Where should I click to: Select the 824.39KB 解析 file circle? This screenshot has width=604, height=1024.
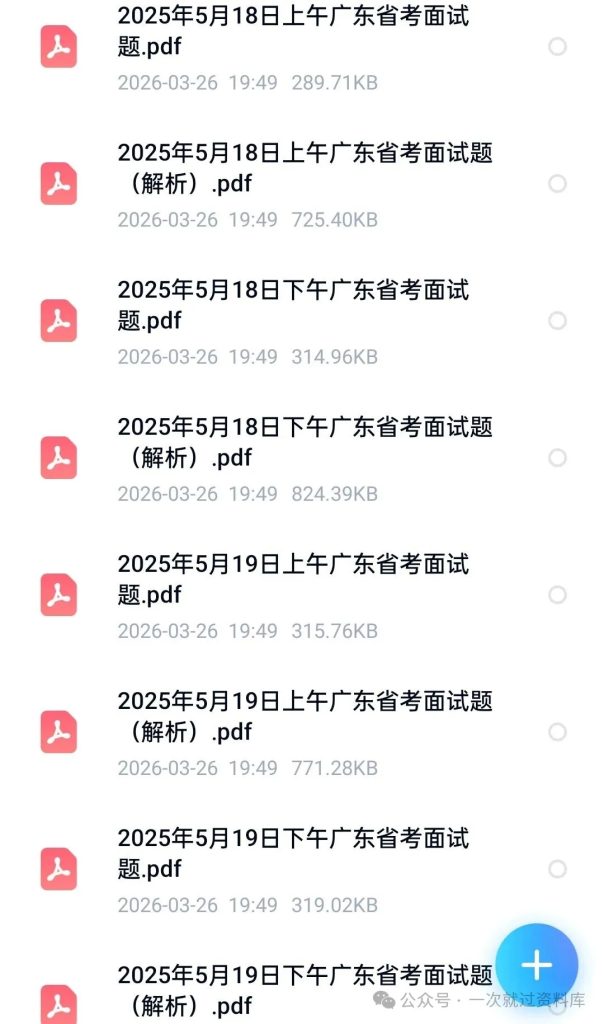(558, 458)
